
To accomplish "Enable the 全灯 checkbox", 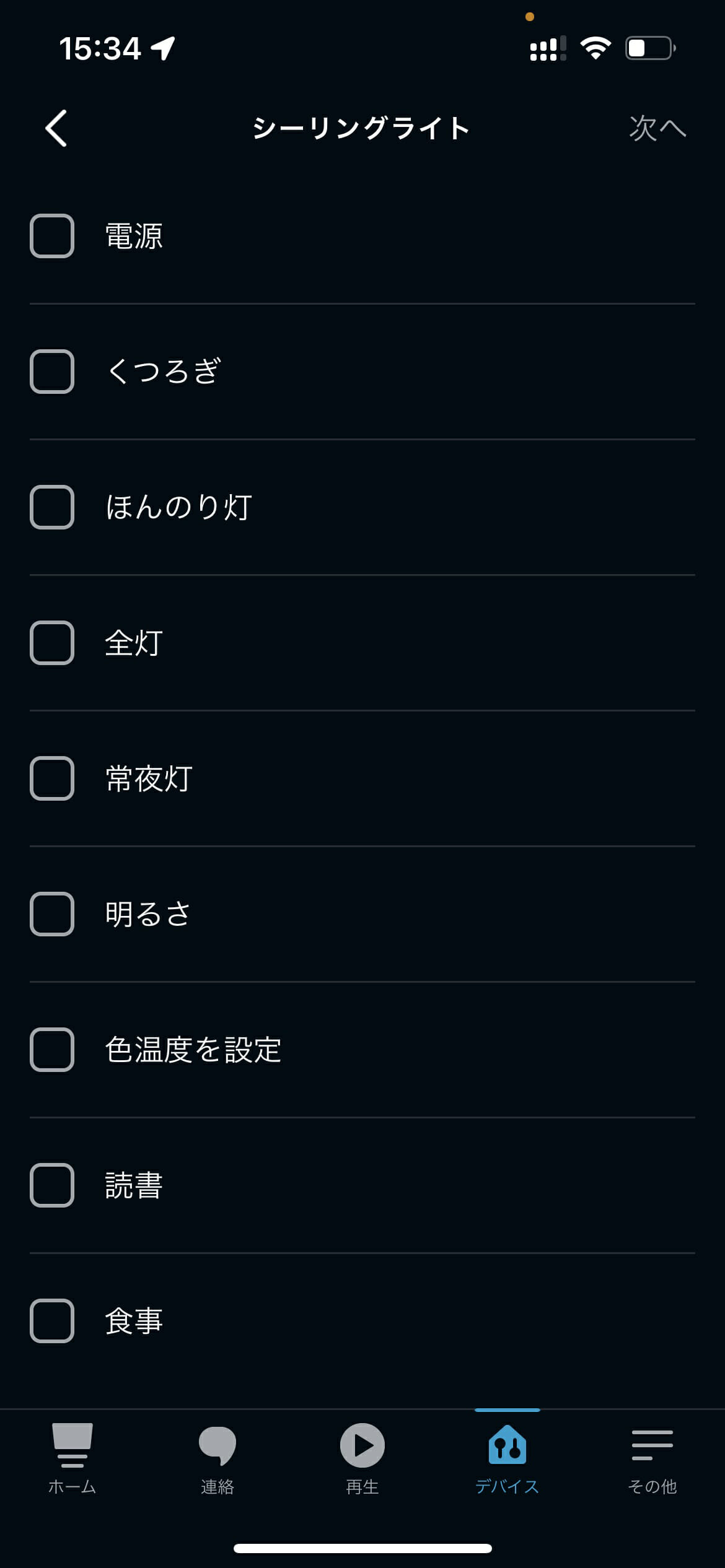I will click(x=52, y=643).
